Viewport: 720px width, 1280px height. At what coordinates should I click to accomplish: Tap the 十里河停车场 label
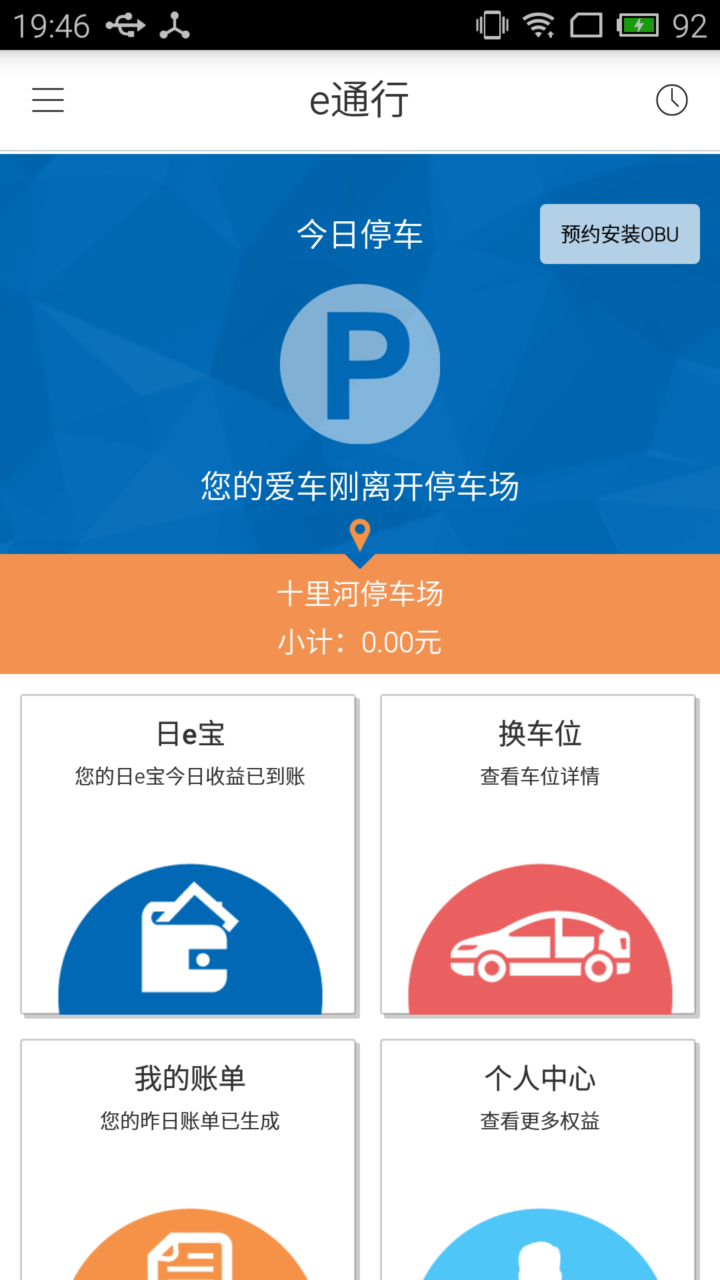point(360,594)
